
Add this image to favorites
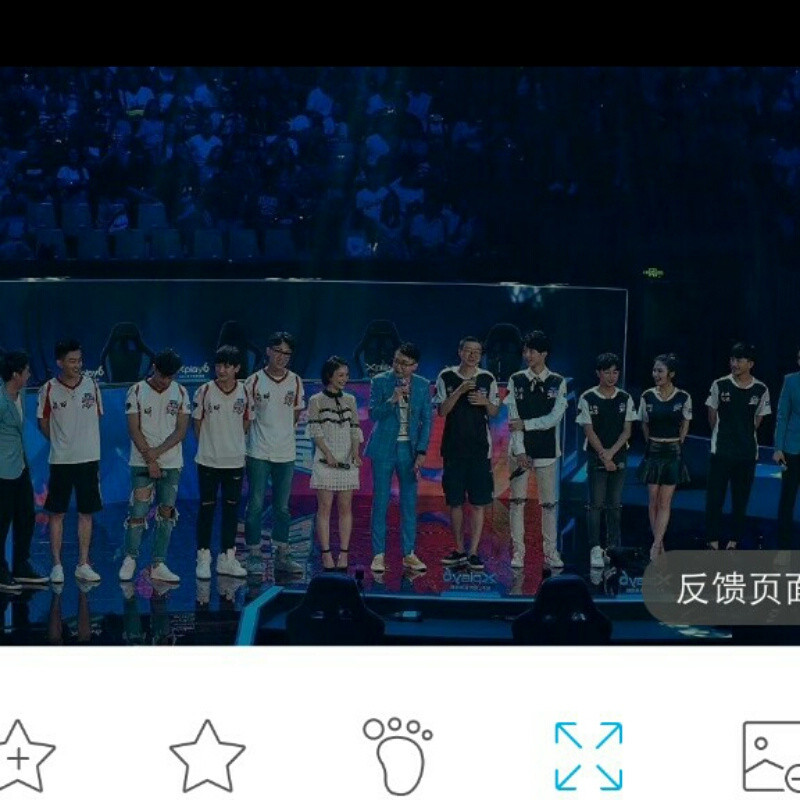22,756
